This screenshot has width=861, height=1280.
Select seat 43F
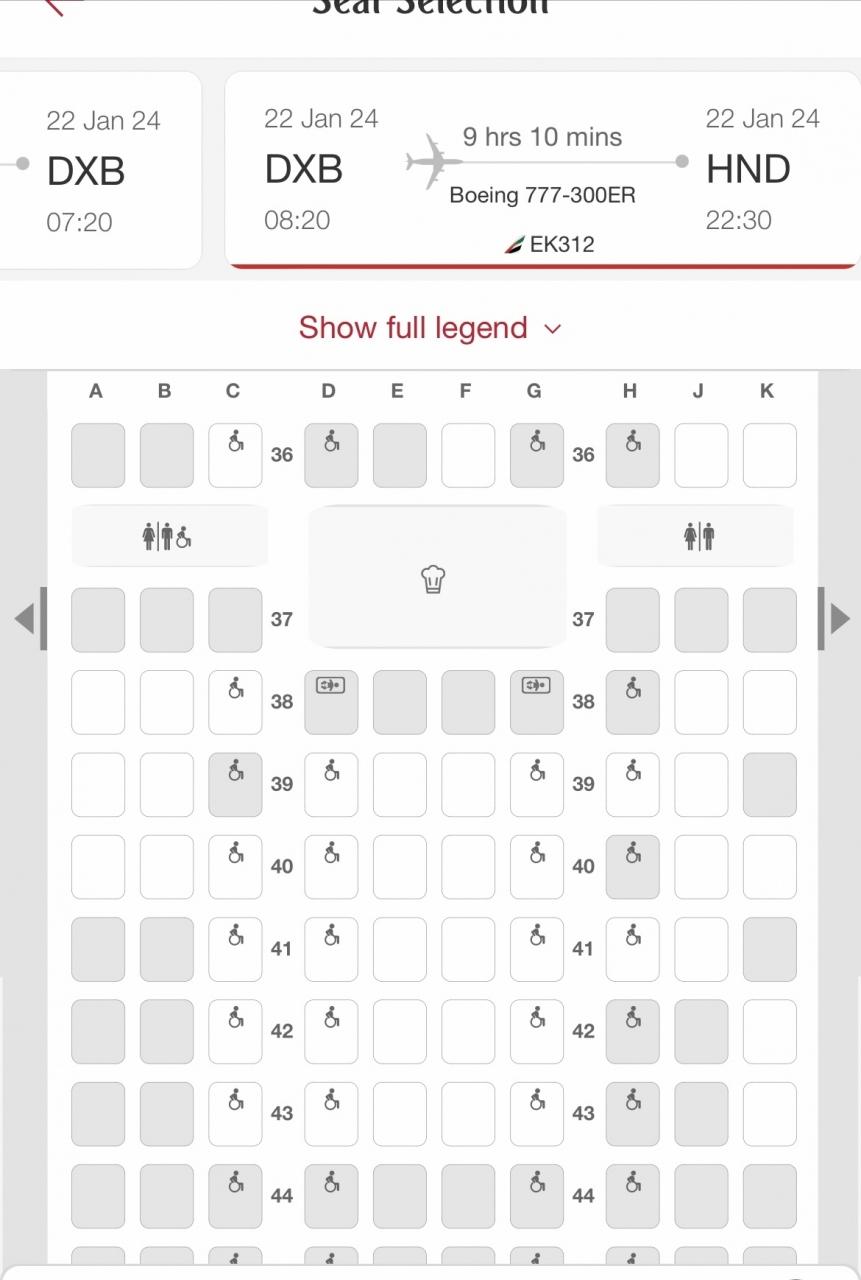click(x=468, y=1114)
